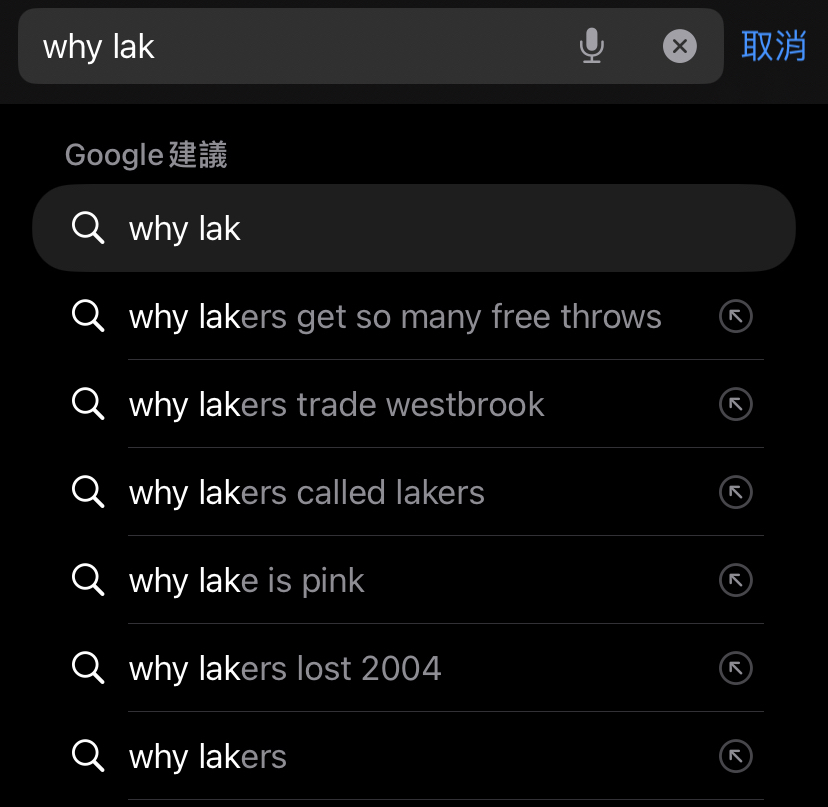The image size is (828, 807).
Task: Start voice search with the microphone icon
Action: [592, 46]
